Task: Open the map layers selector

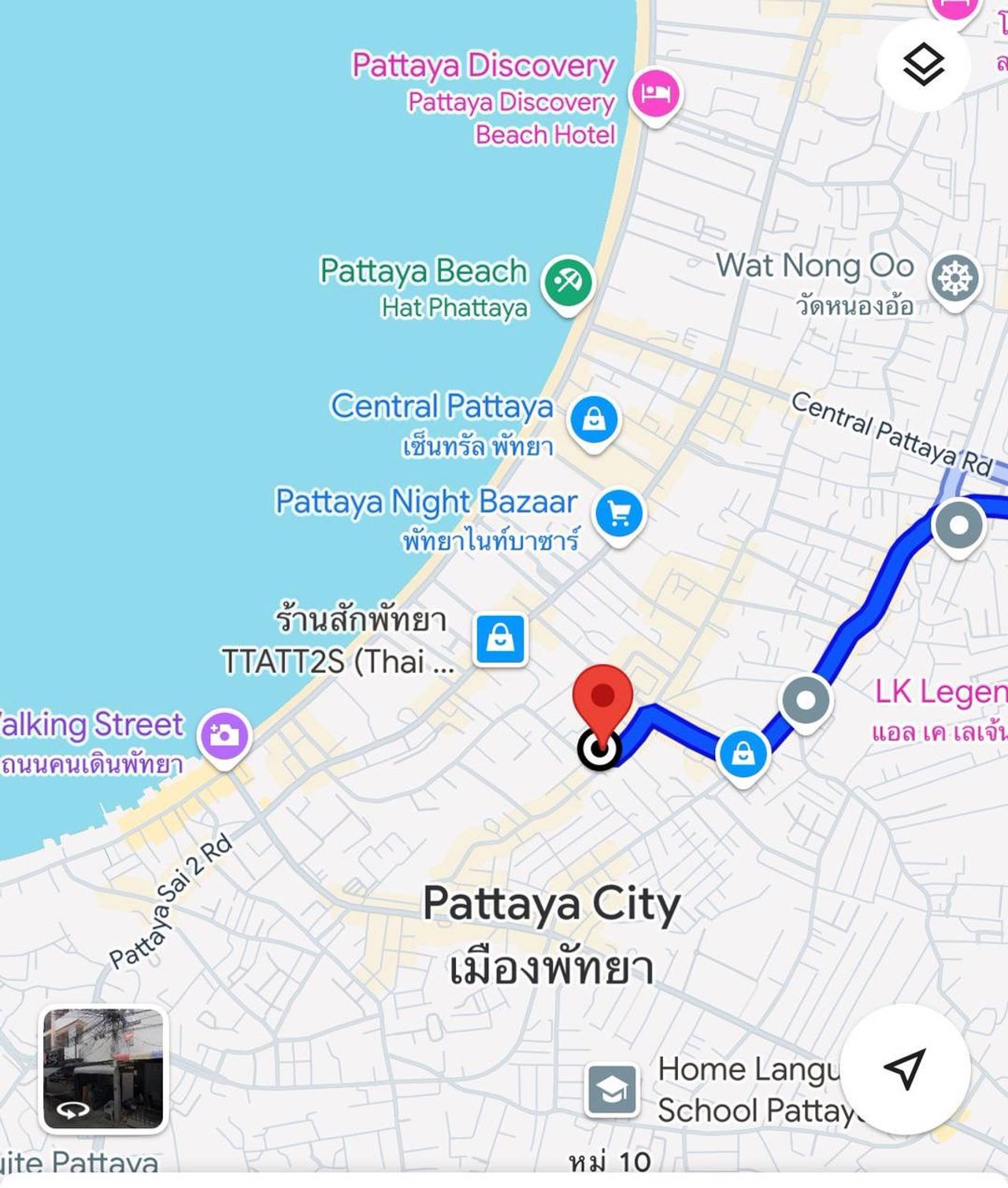Action: 923,65
